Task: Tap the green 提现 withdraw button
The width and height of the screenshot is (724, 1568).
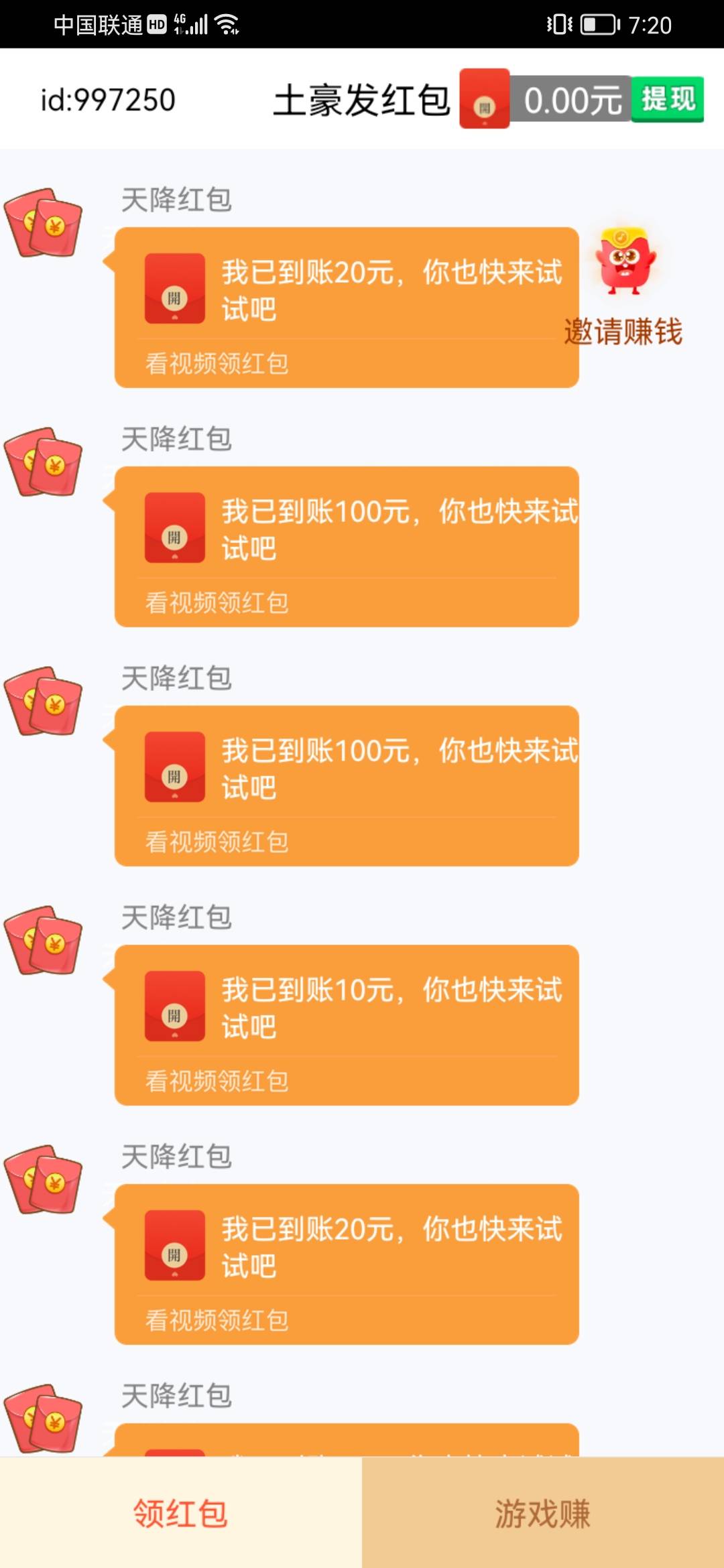Action: [667, 99]
